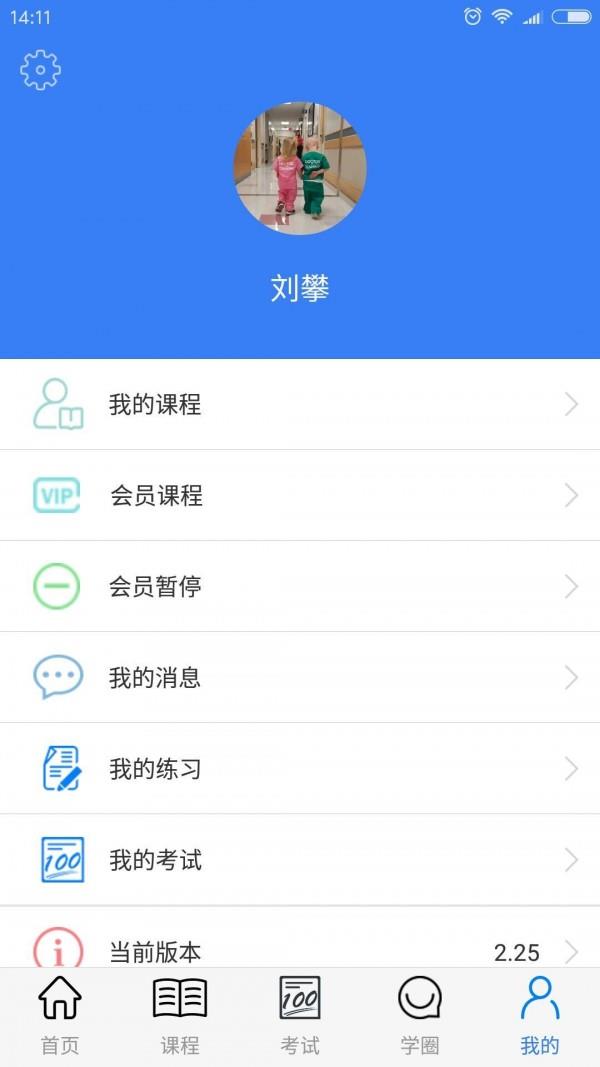Open the 考试 bottom tab
The height and width of the screenshot is (1067, 600).
[x=300, y=1017]
